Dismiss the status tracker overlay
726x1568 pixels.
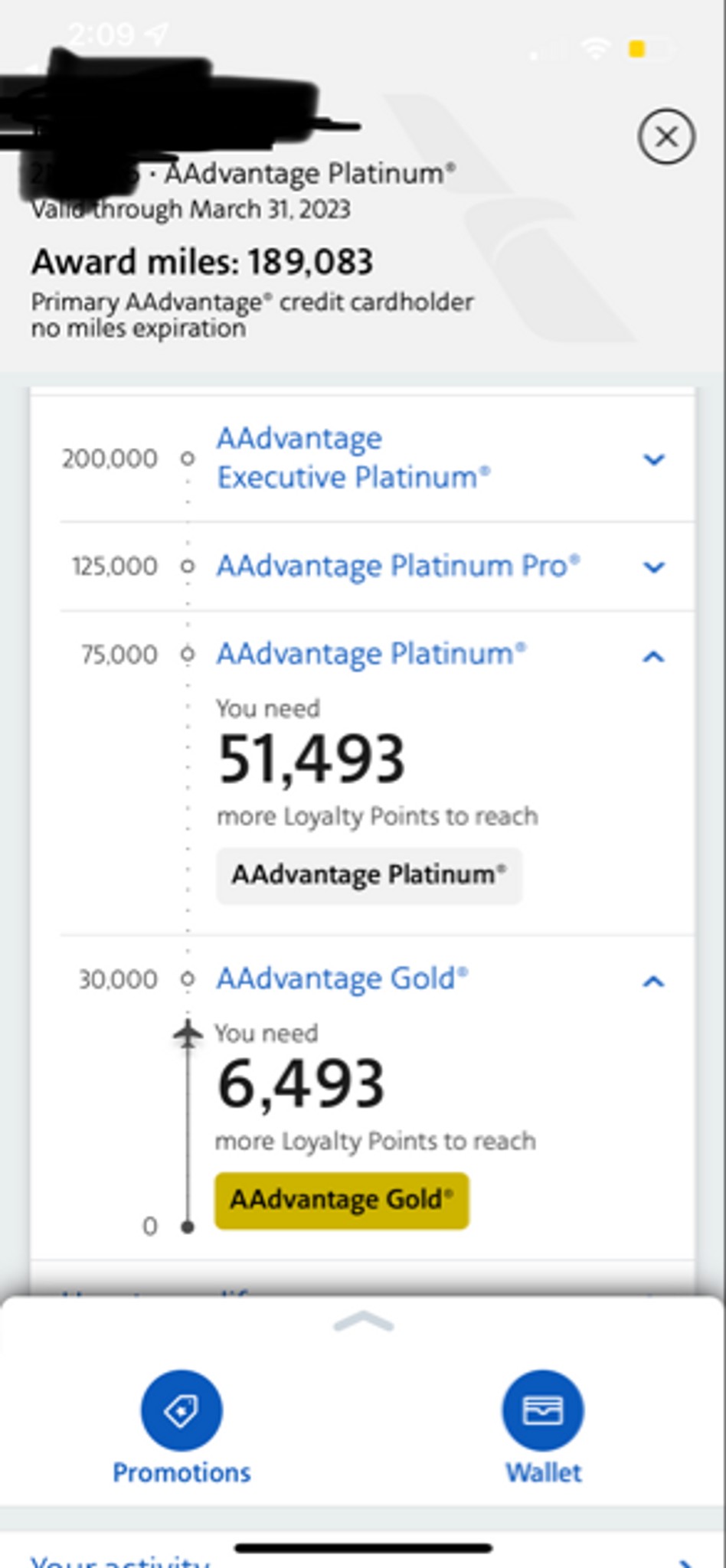[667, 137]
